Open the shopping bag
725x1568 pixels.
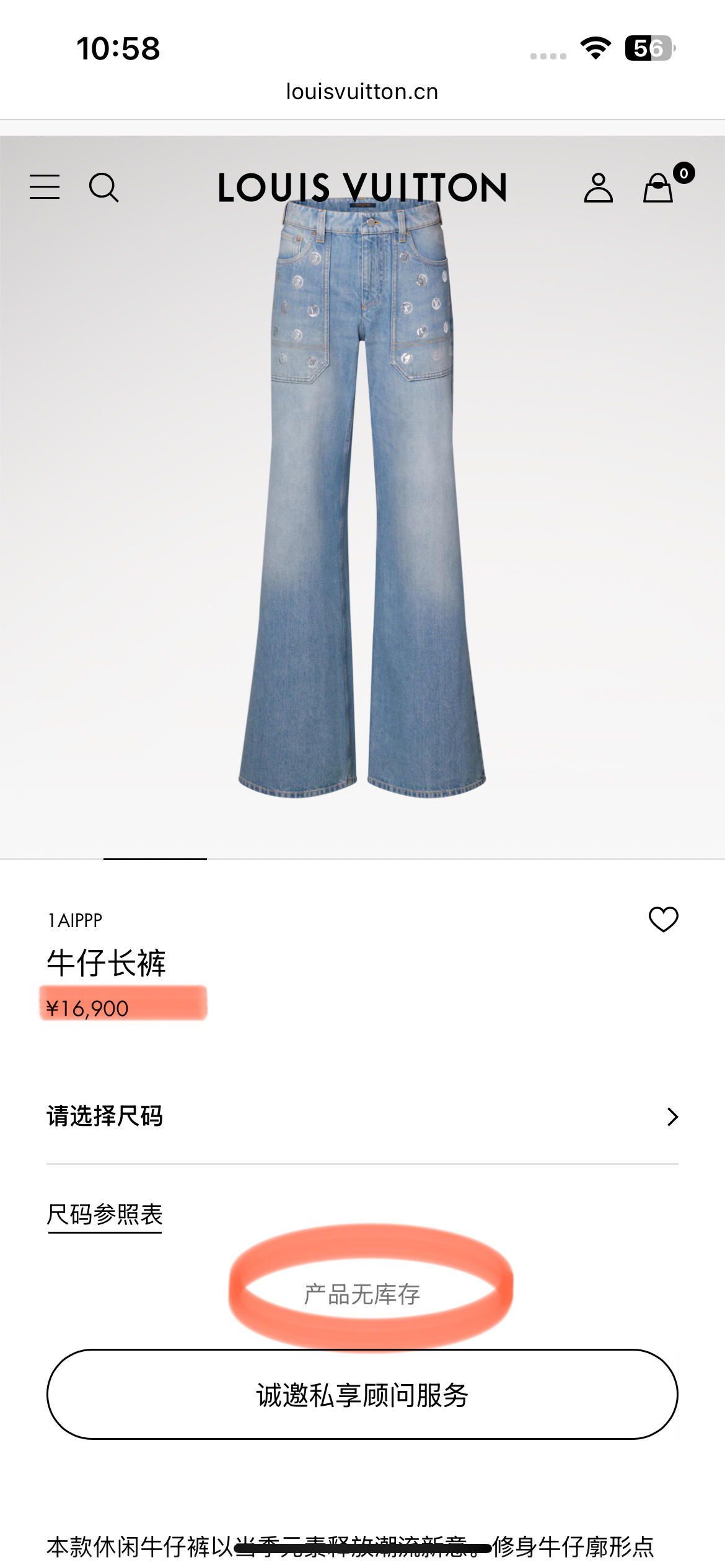point(659,188)
